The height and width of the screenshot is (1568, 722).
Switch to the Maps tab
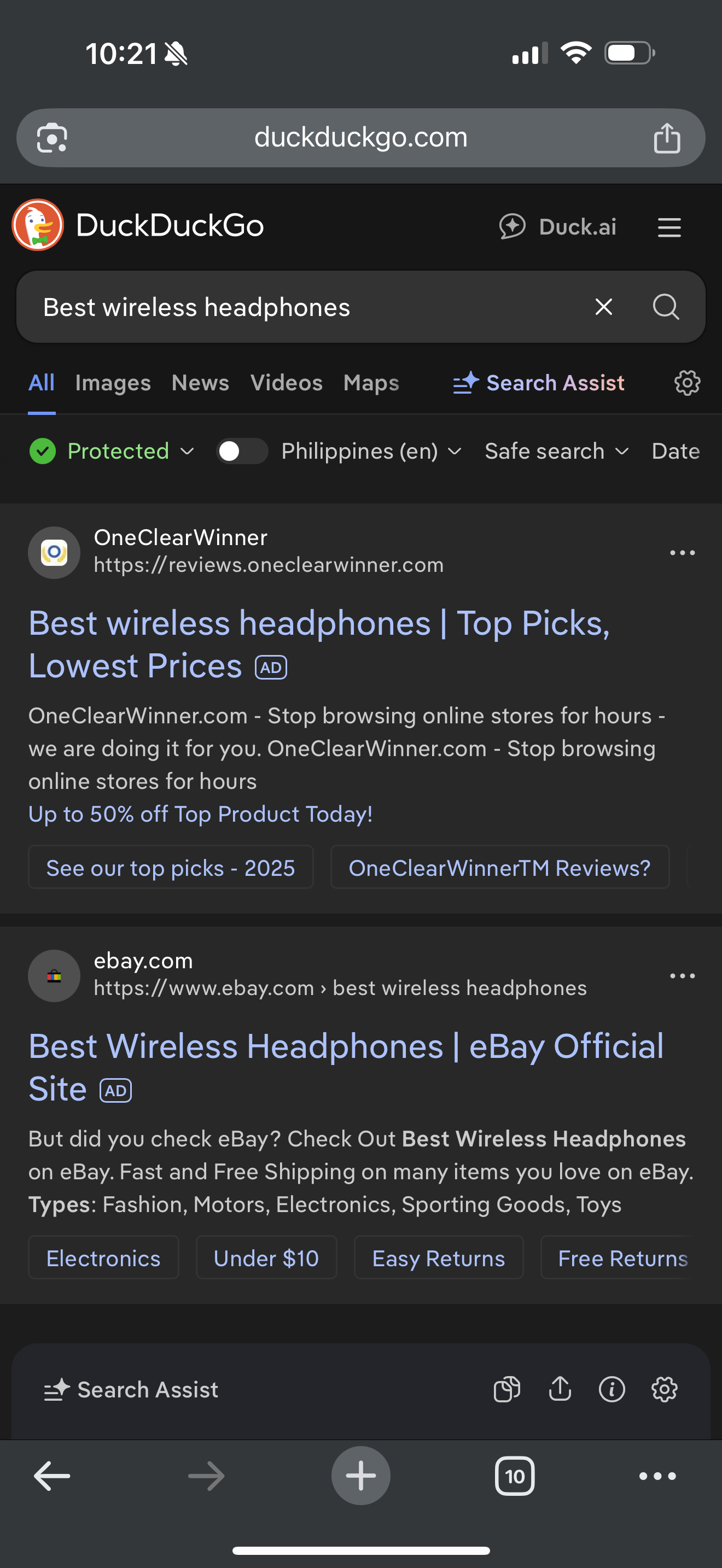(x=371, y=383)
